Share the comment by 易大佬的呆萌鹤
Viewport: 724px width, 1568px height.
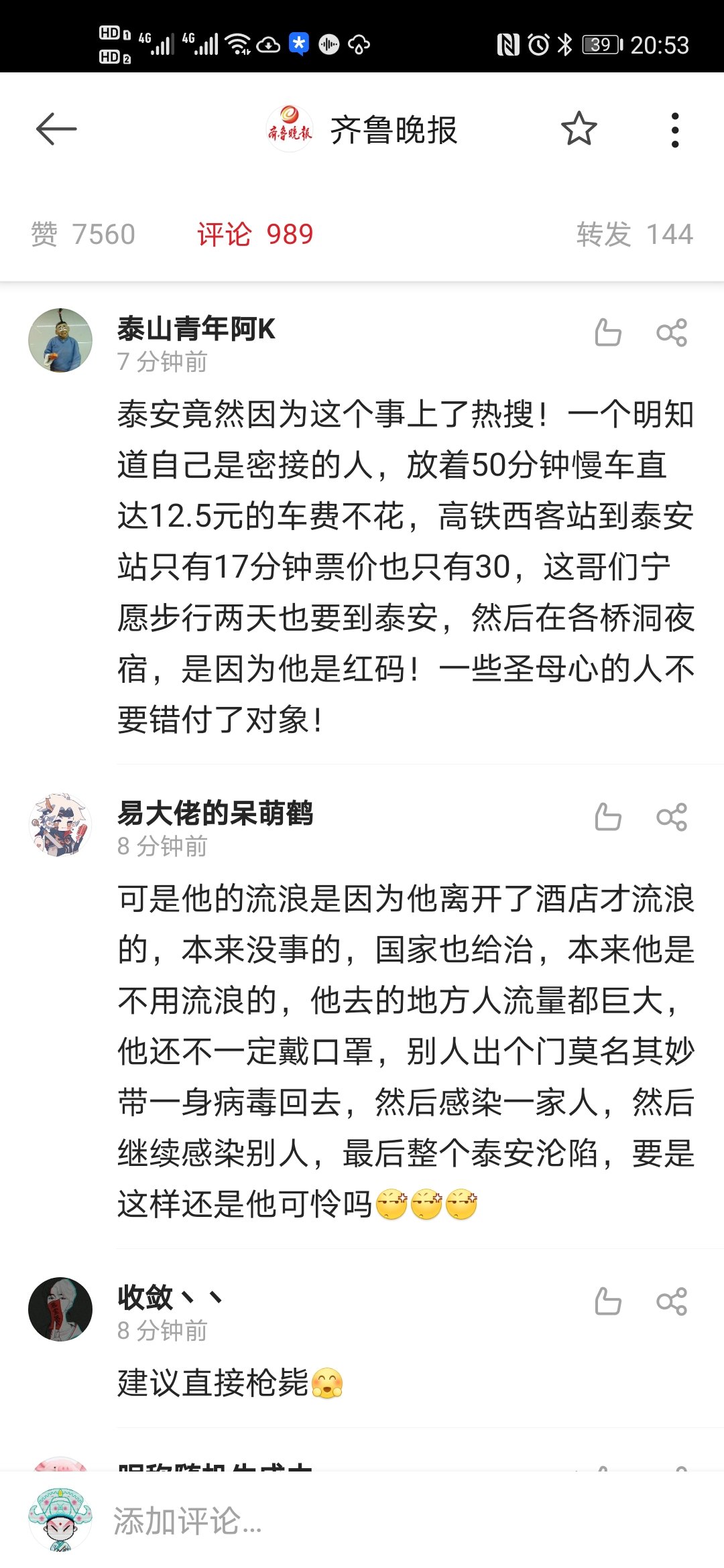[x=672, y=817]
